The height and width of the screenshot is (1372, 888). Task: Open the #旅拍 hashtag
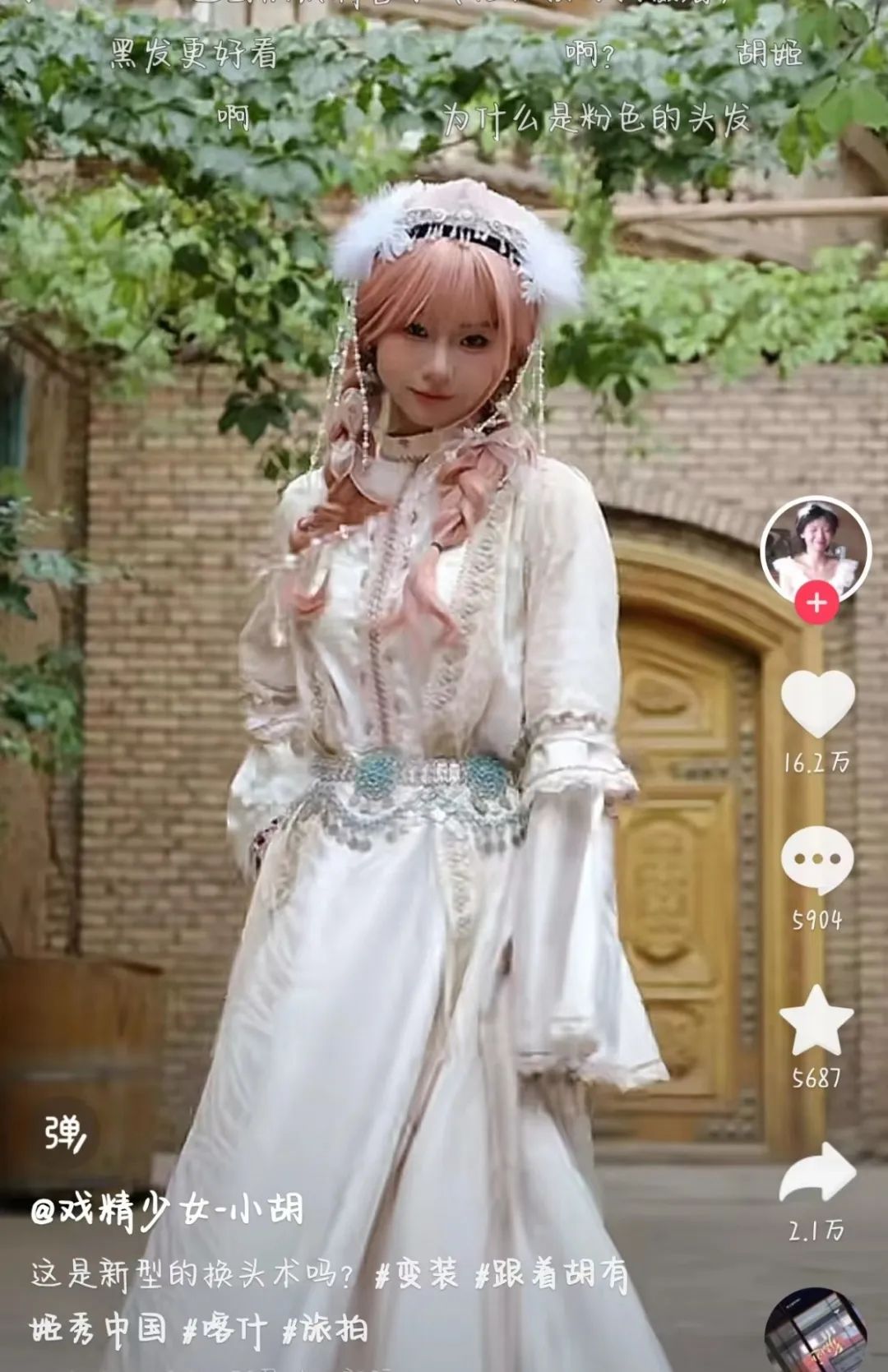(326, 1330)
